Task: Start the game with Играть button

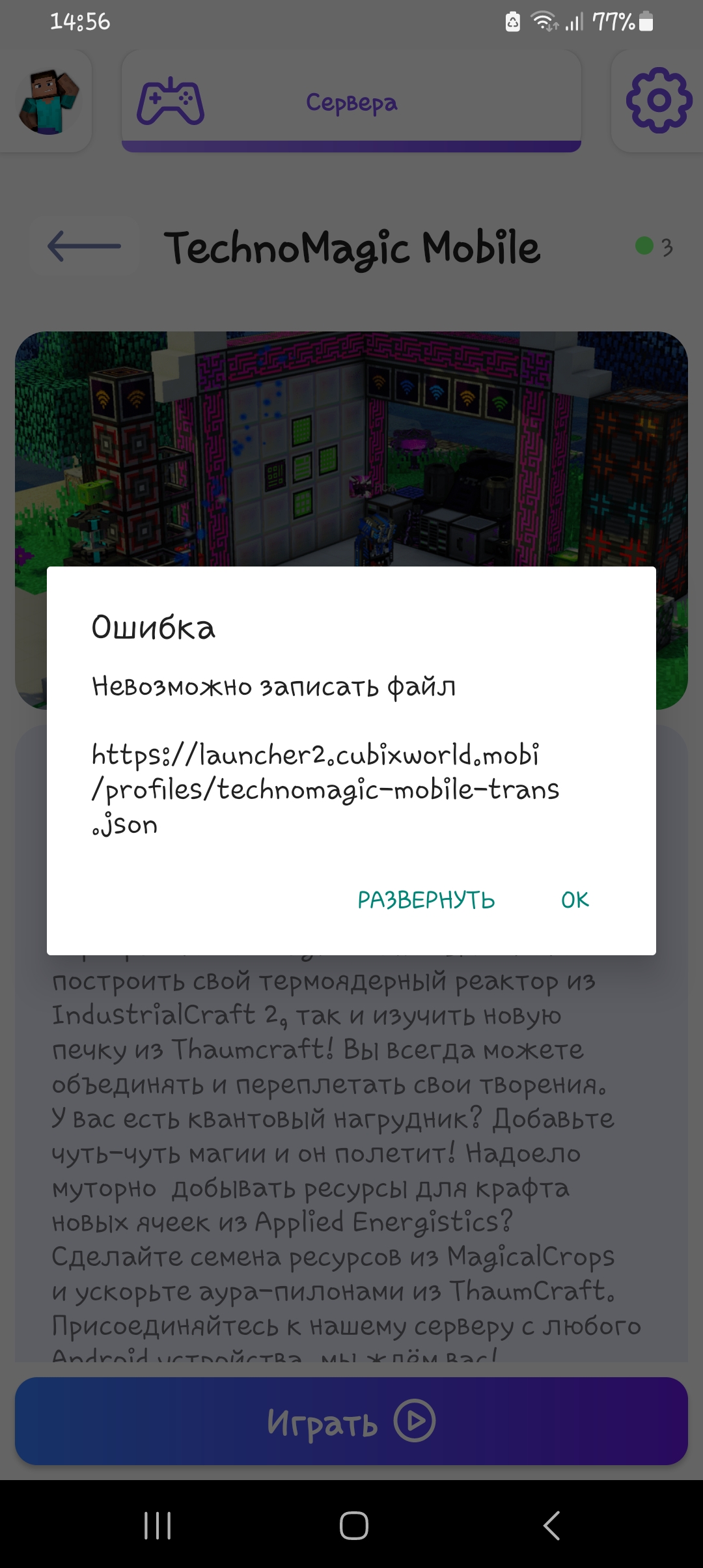Action: [351, 1421]
